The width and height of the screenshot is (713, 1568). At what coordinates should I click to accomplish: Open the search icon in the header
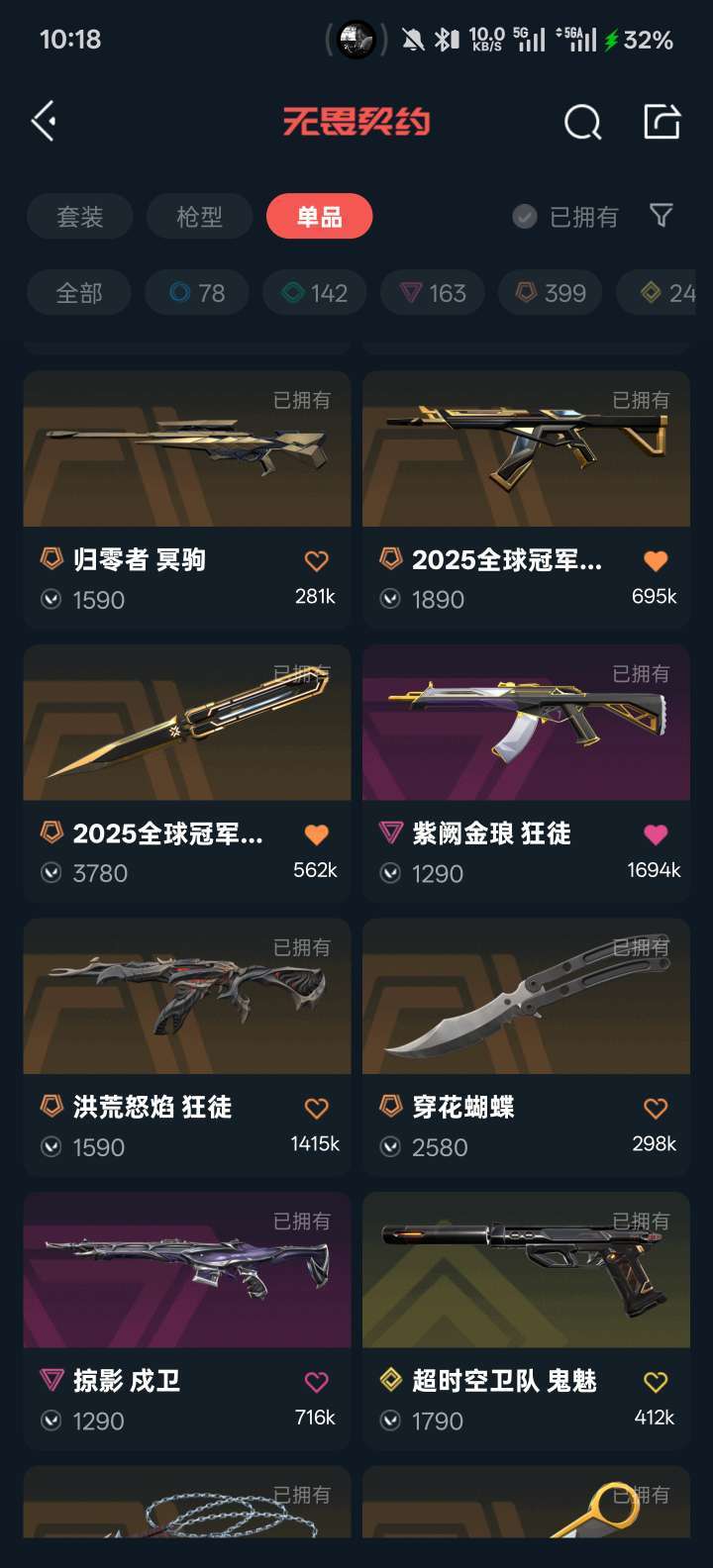[582, 123]
